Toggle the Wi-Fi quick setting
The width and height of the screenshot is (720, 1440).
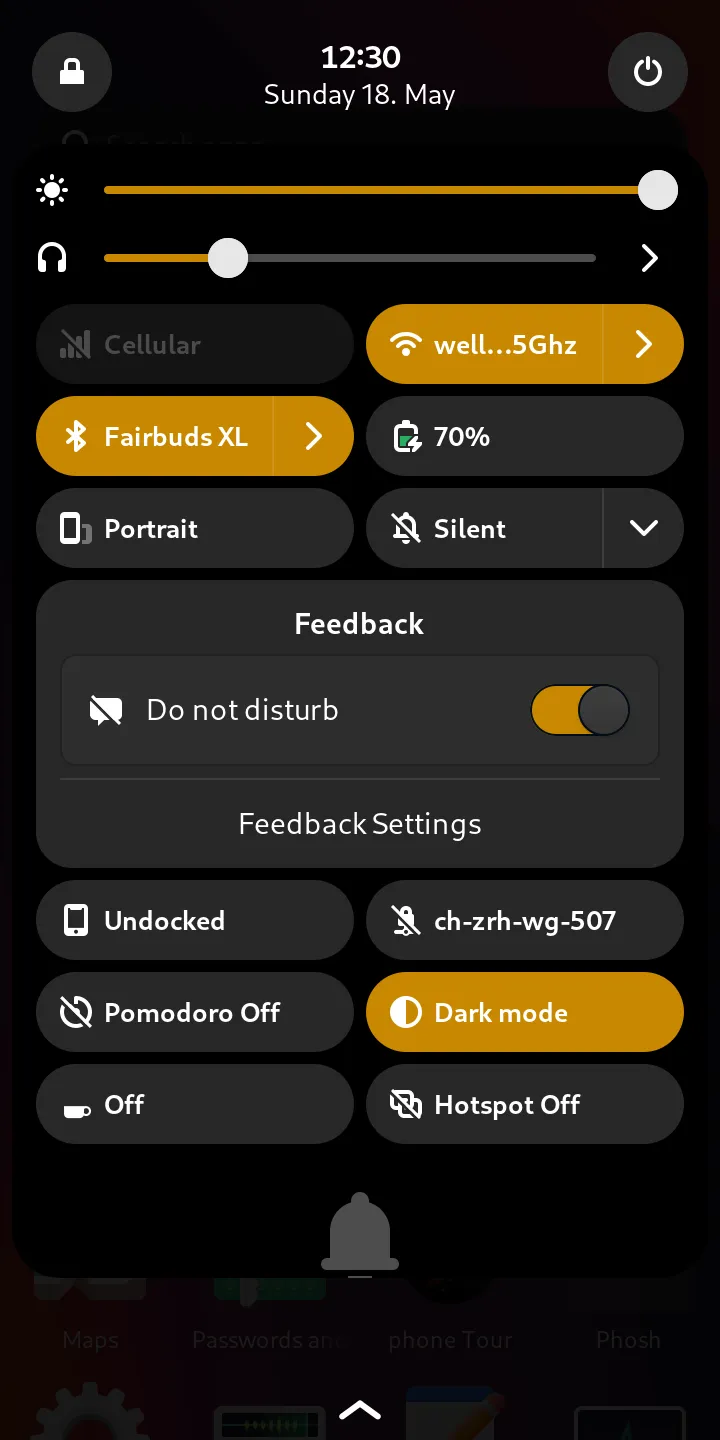(x=486, y=345)
